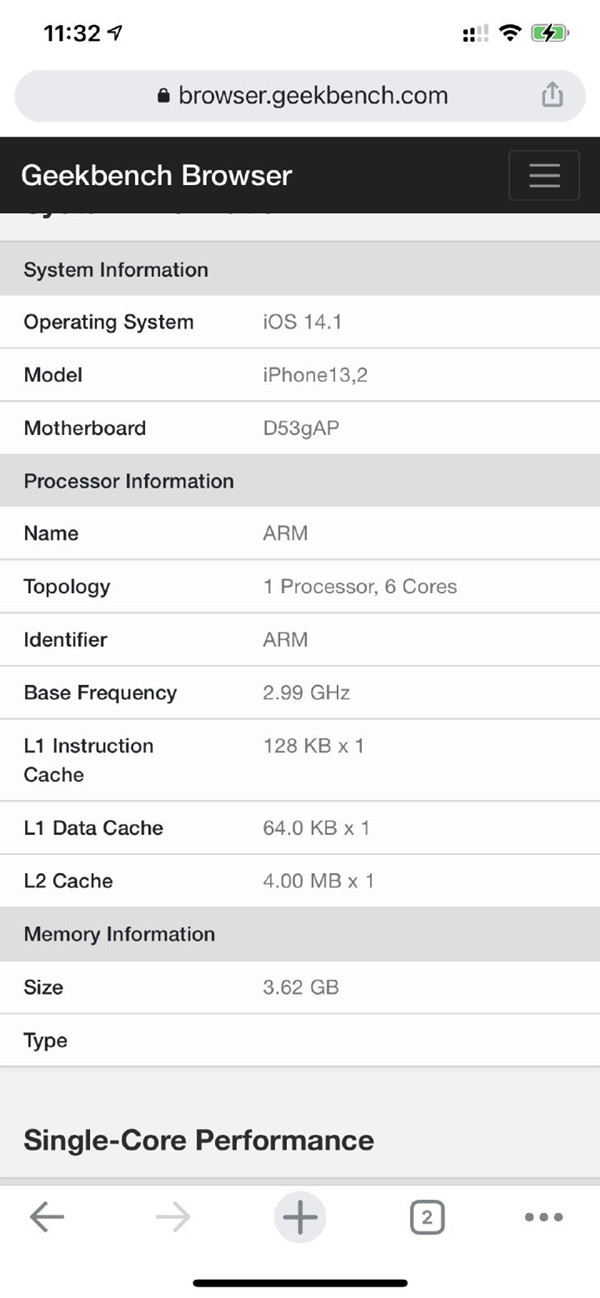This screenshot has height=1298, width=600.
Task: Go back to the previous page
Action: pyautogui.click(x=47, y=1217)
